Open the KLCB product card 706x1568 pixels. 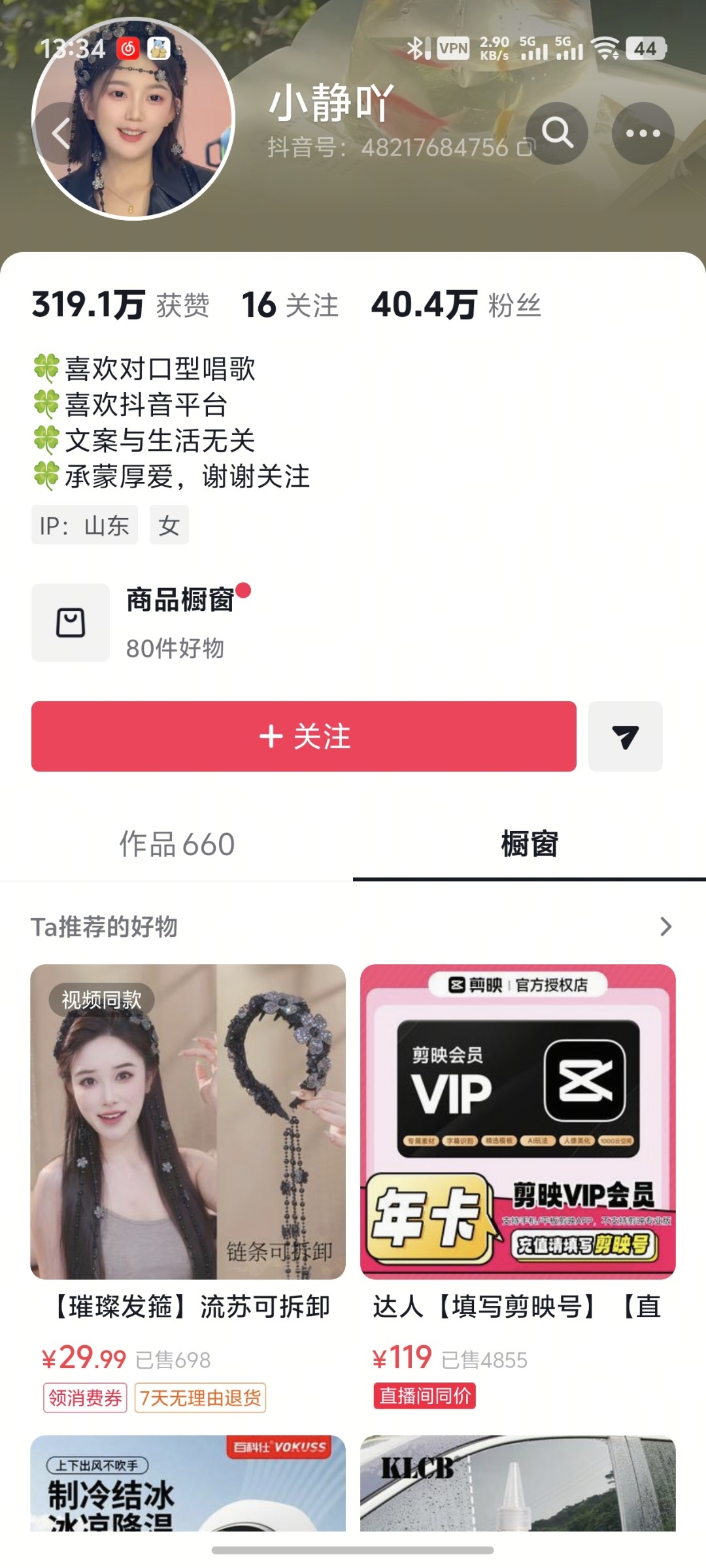pos(518,1483)
